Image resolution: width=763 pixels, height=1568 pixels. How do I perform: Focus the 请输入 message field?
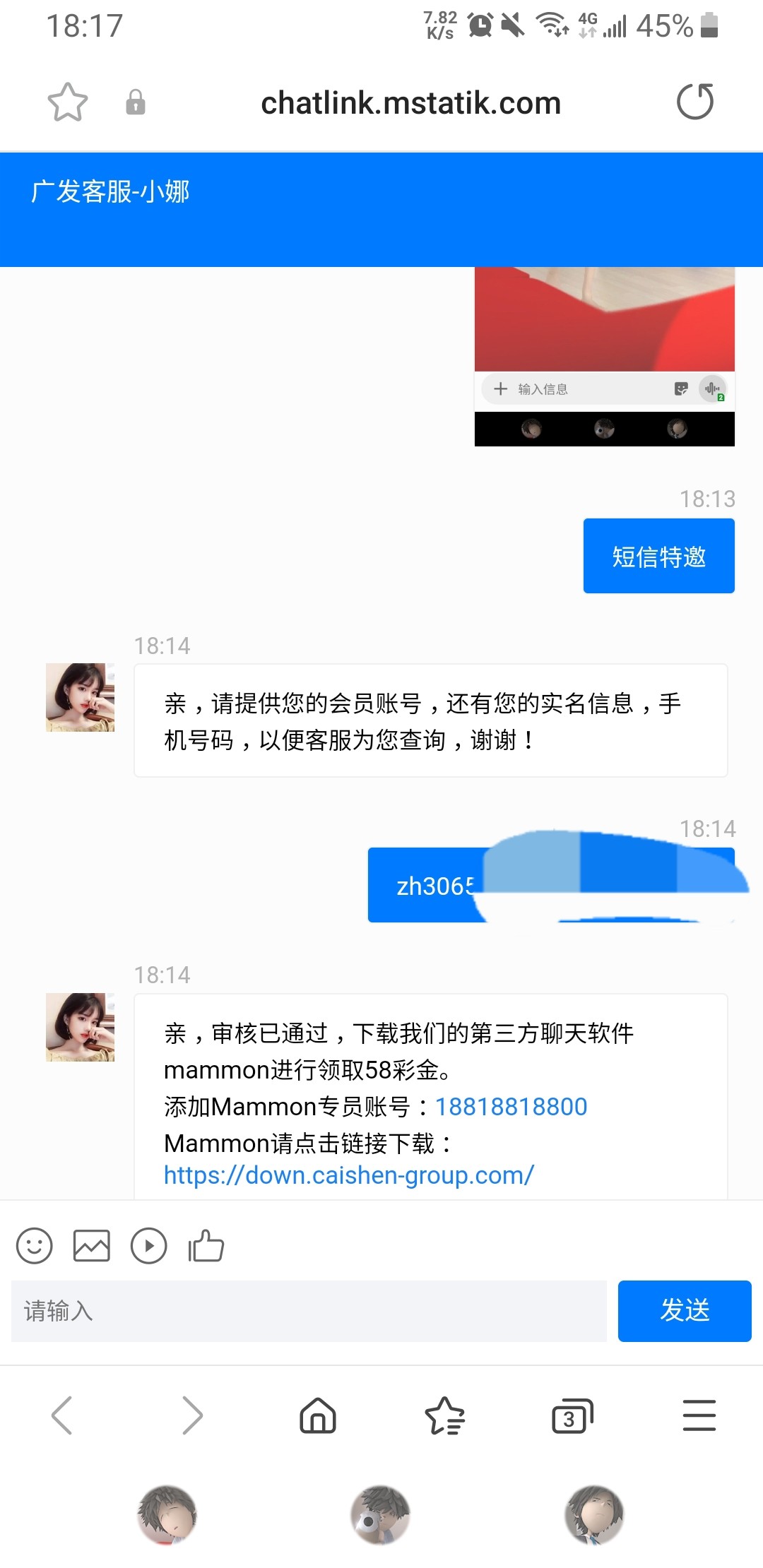[309, 1311]
